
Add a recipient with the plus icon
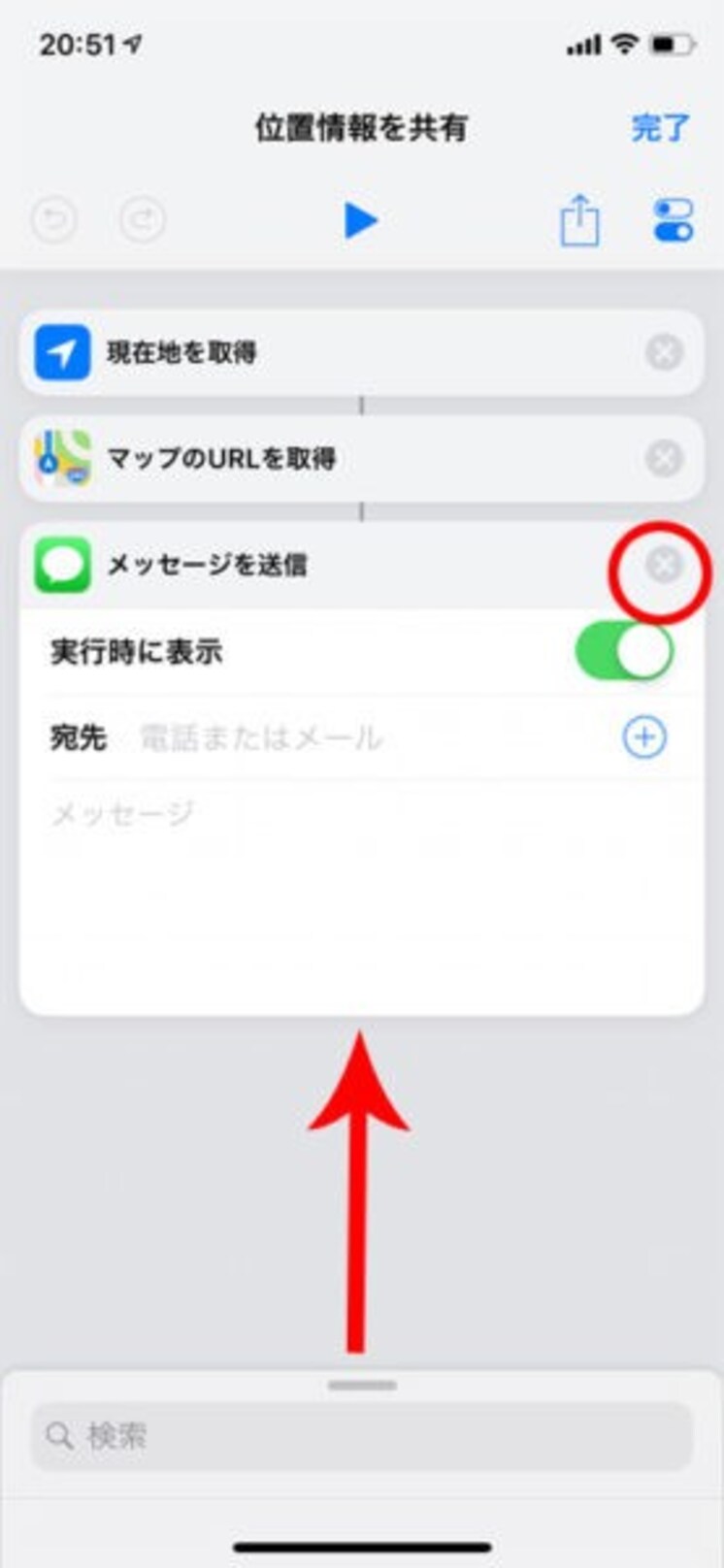pyautogui.click(x=644, y=737)
